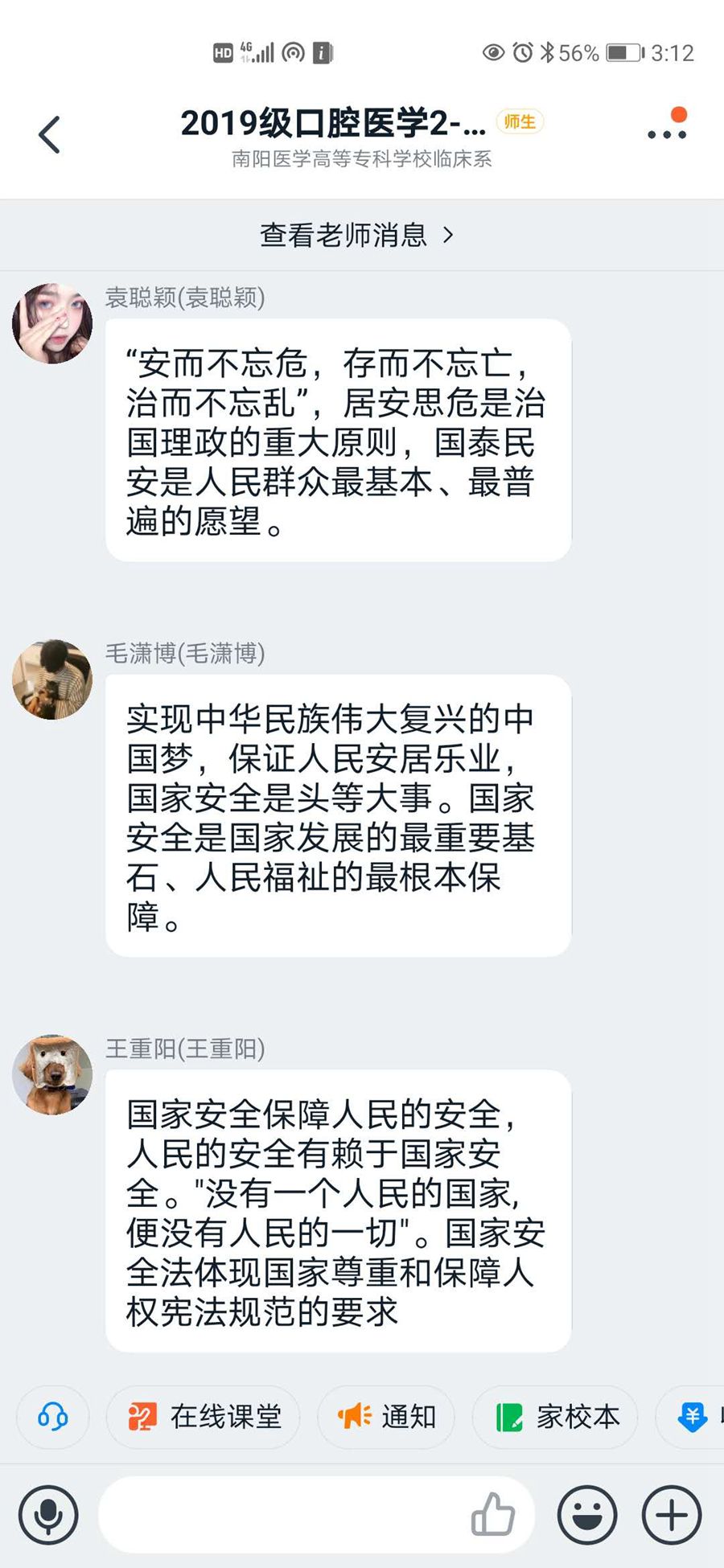Open the plus attachment menu
Screen dimensions: 724x1568
[672, 1515]
